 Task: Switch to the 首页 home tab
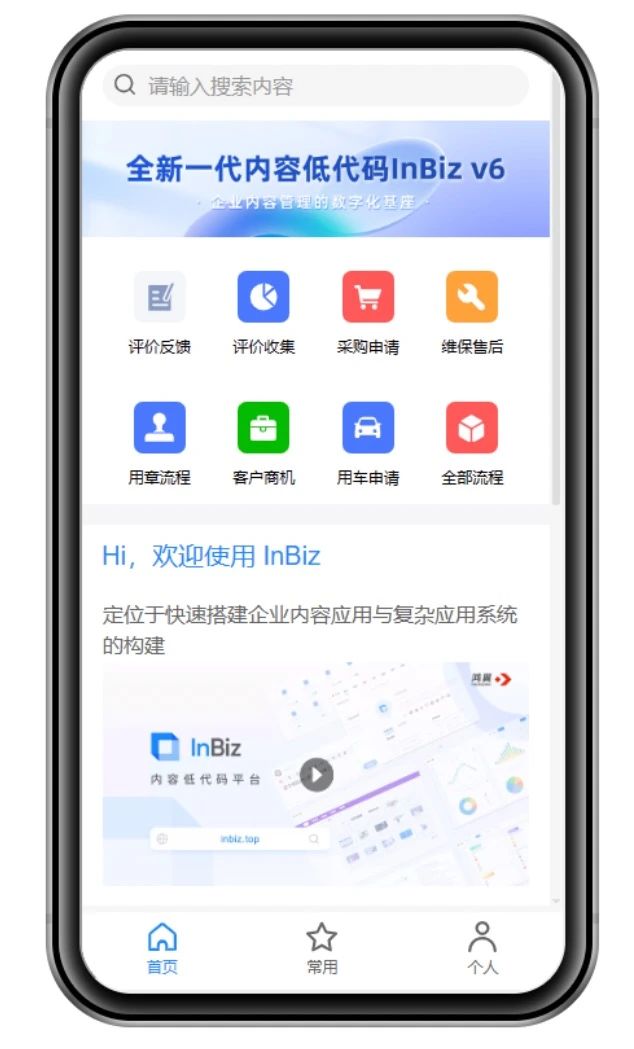[162, 948]
